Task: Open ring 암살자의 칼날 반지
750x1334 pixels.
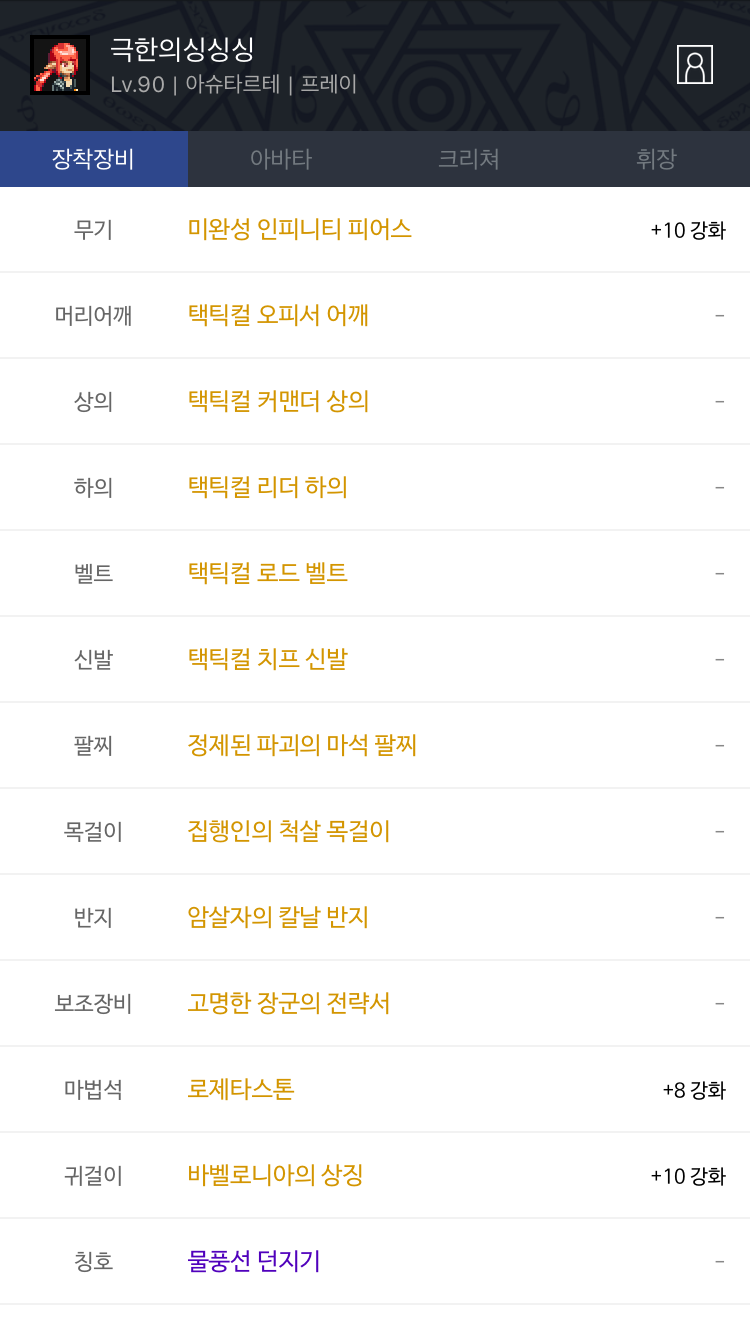Action: pos(278,917)
